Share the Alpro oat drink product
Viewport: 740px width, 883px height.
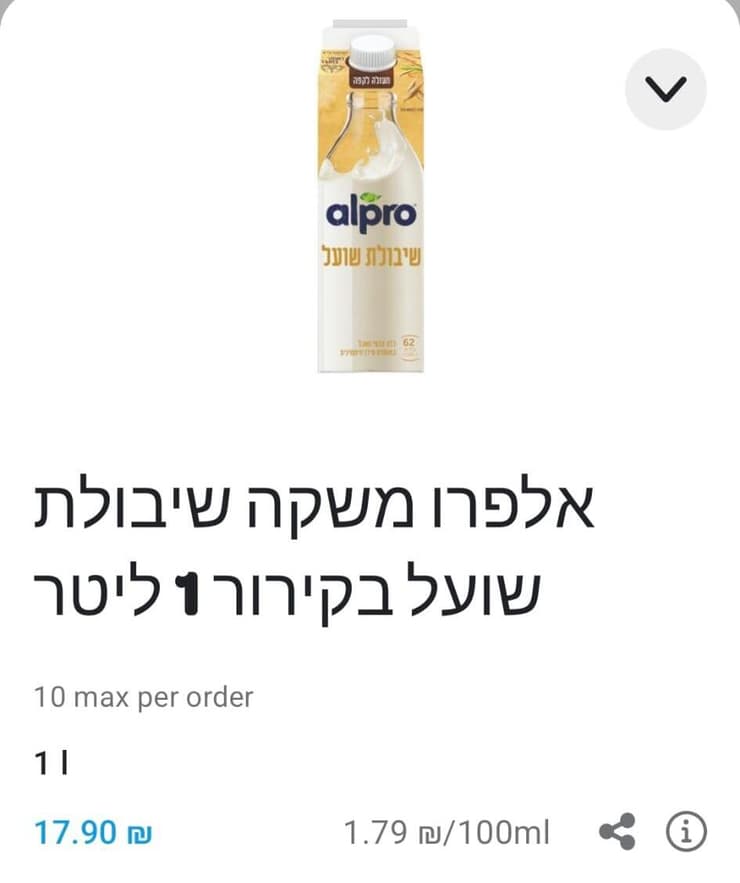(617, 828)
